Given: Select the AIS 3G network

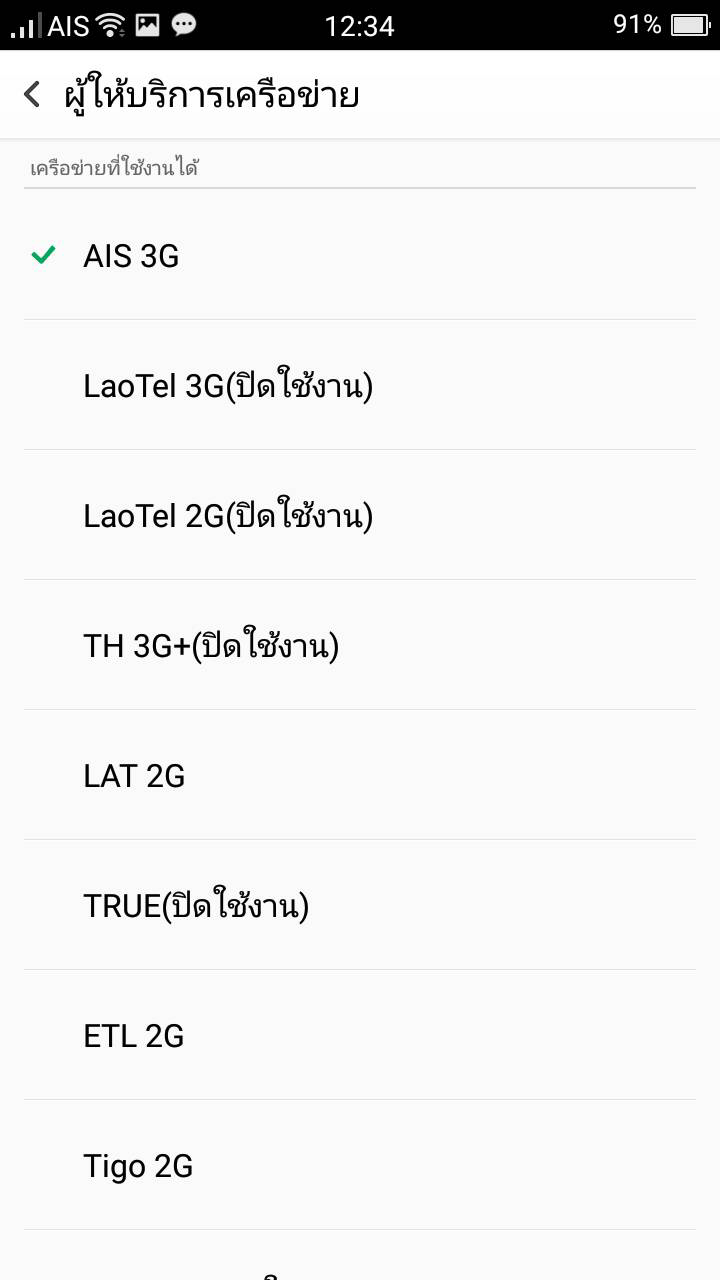Looking at the screenshot, I should coord(360,255).
